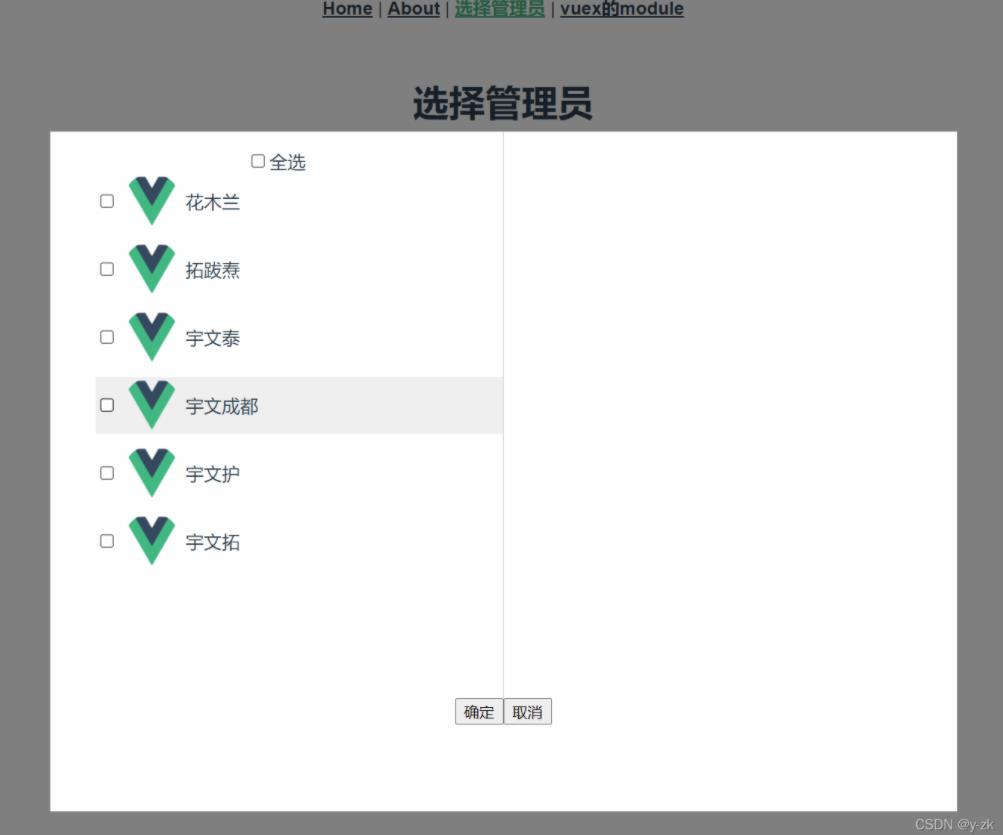
Task: Check the box for 宇文泰
Action: [107, 337]
